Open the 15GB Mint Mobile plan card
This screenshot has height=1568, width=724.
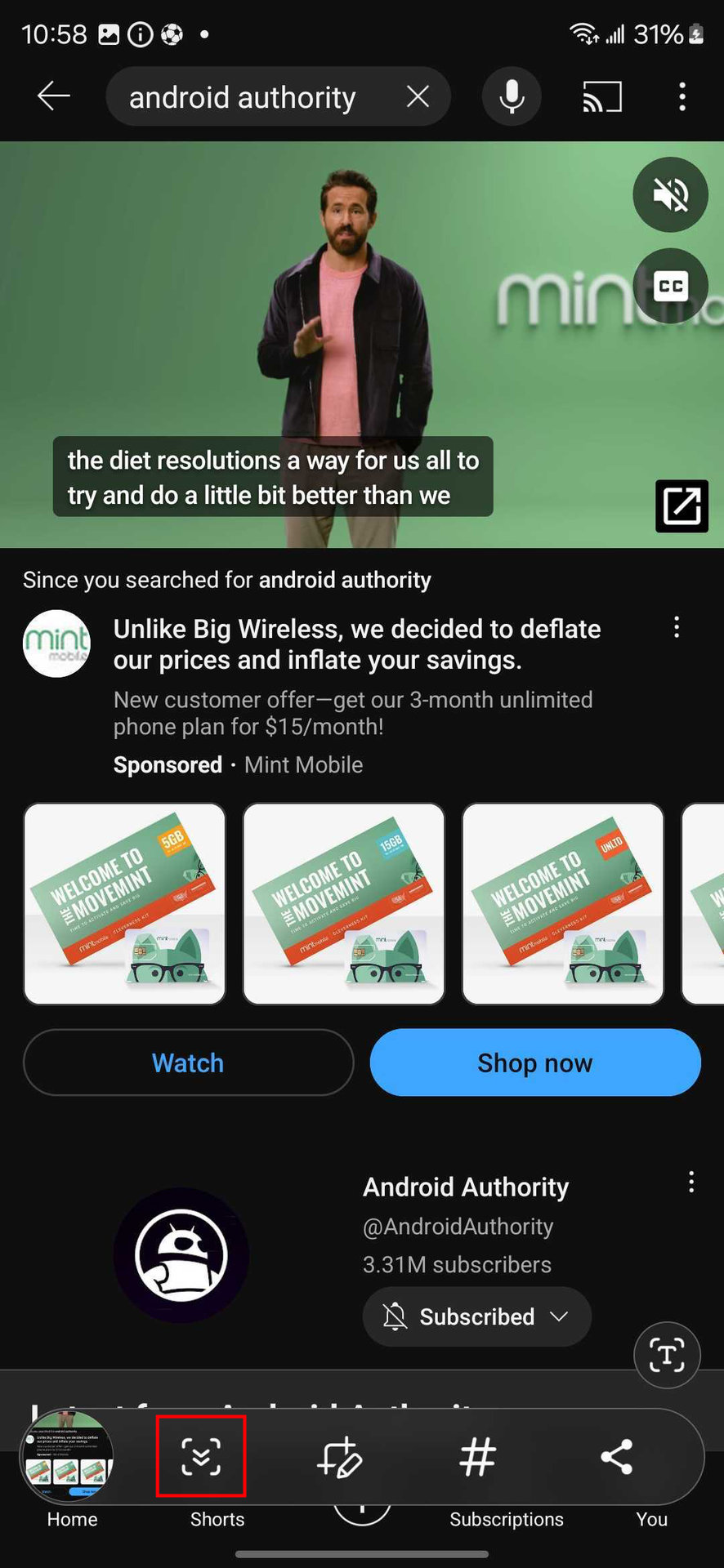[x=344, y=903]
